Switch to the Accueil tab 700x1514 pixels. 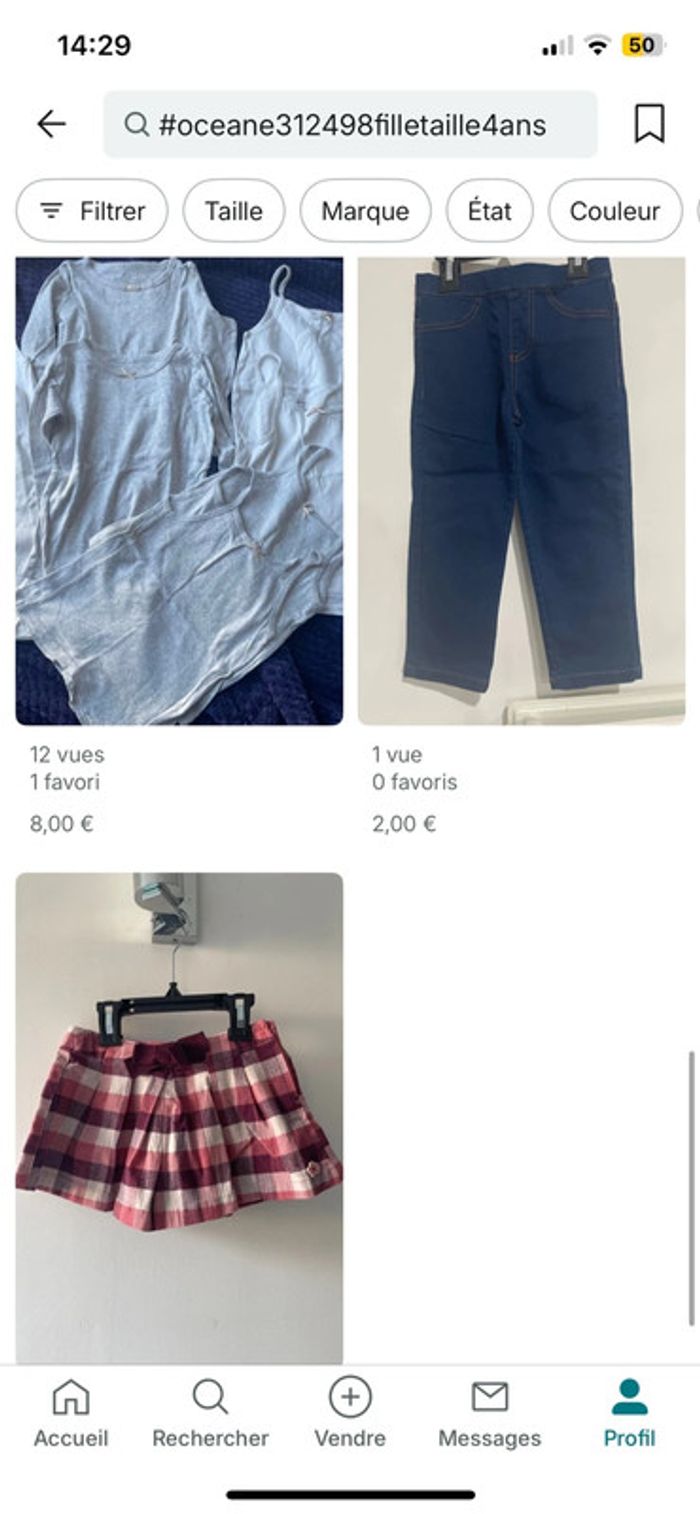(71, 1413)
